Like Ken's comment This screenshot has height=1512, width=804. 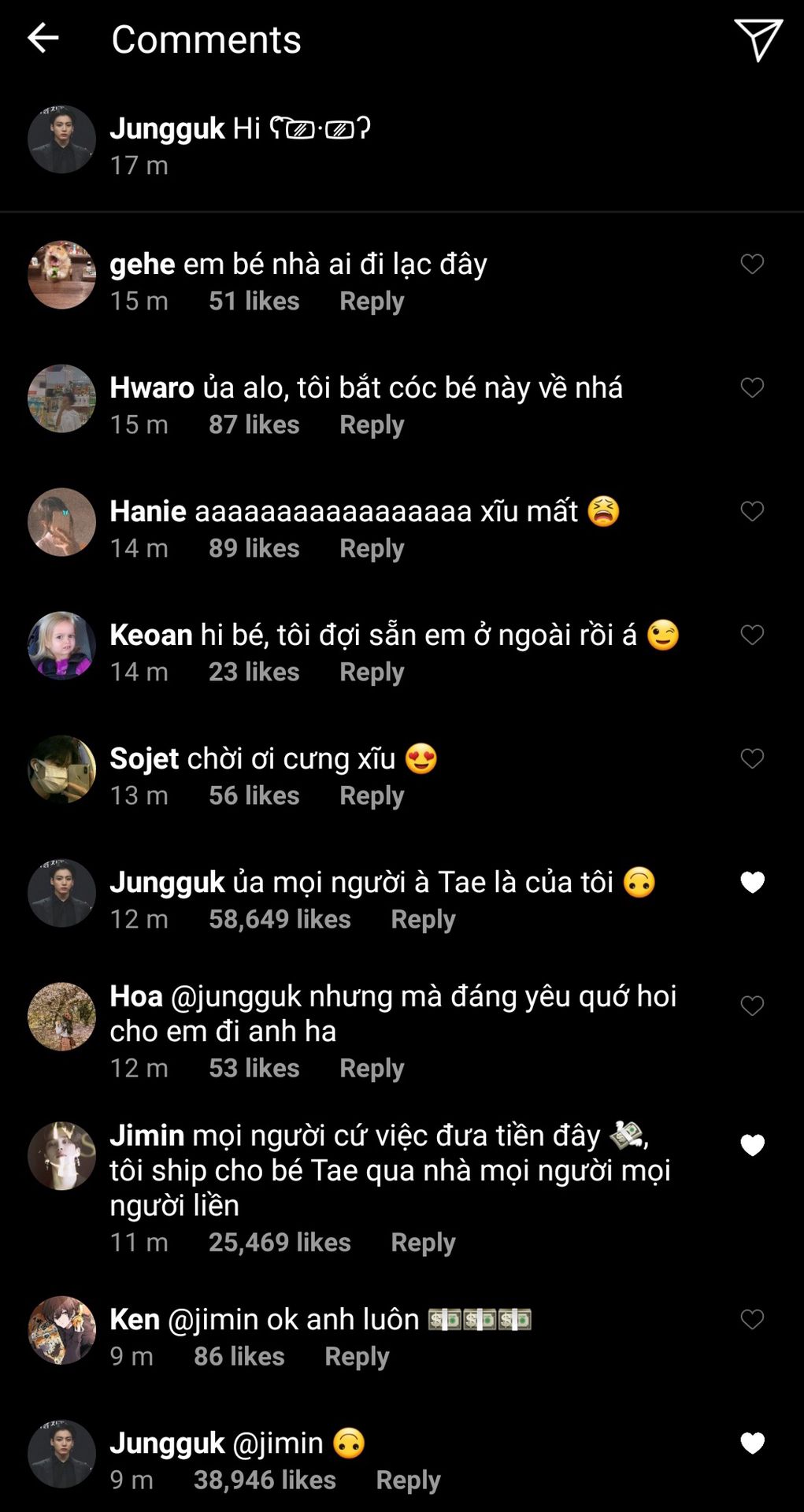752,1319
